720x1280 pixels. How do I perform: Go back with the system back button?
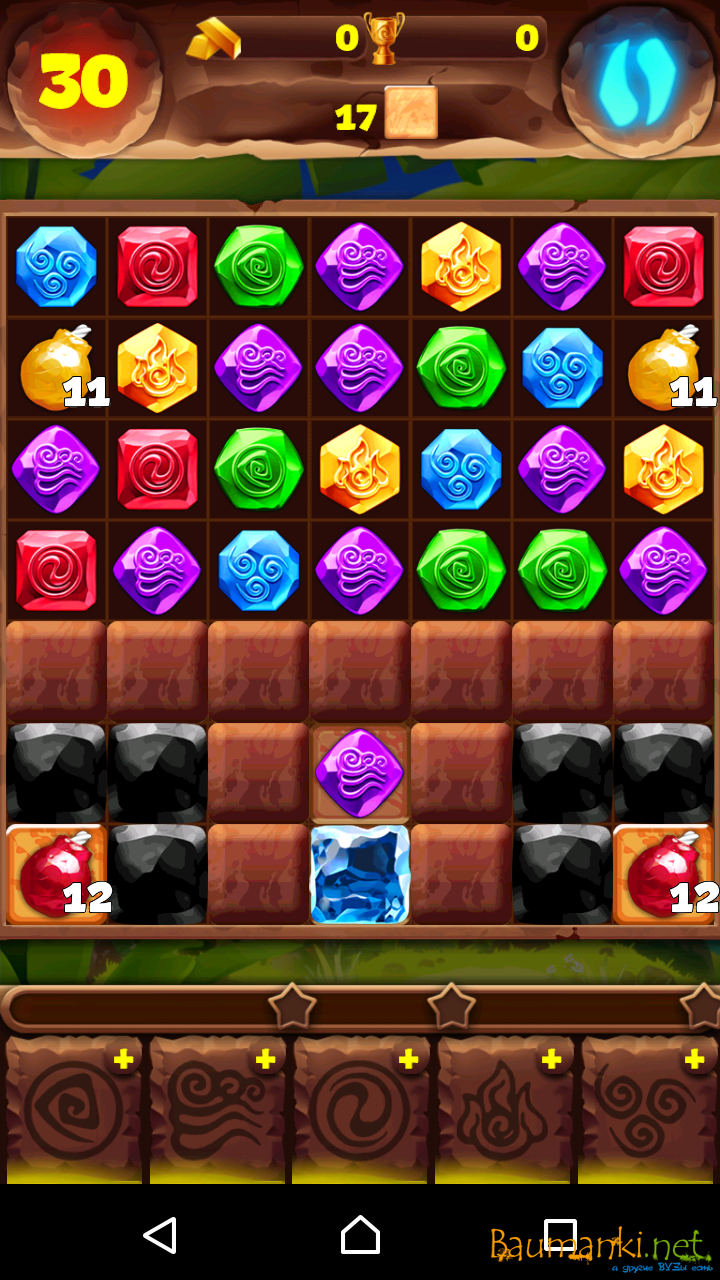(x=160, y=1235)
